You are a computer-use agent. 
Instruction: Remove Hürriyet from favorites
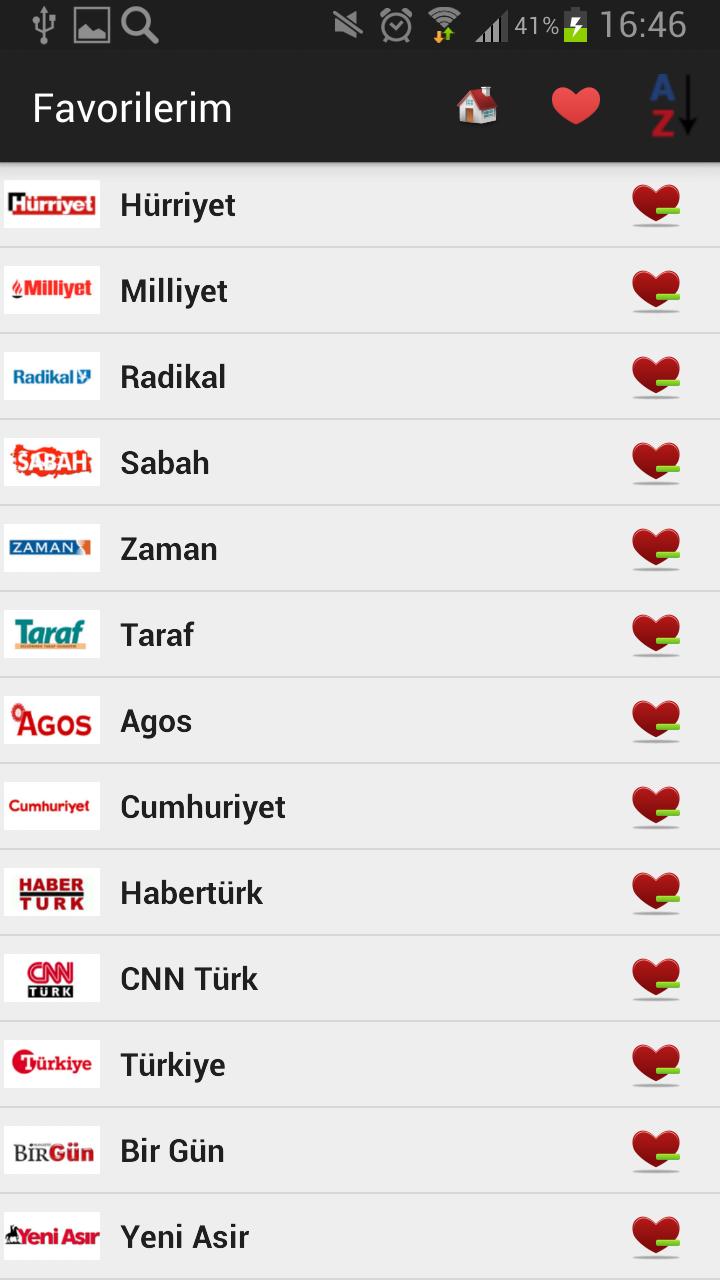pyautogui.click(x=655, y=204)
